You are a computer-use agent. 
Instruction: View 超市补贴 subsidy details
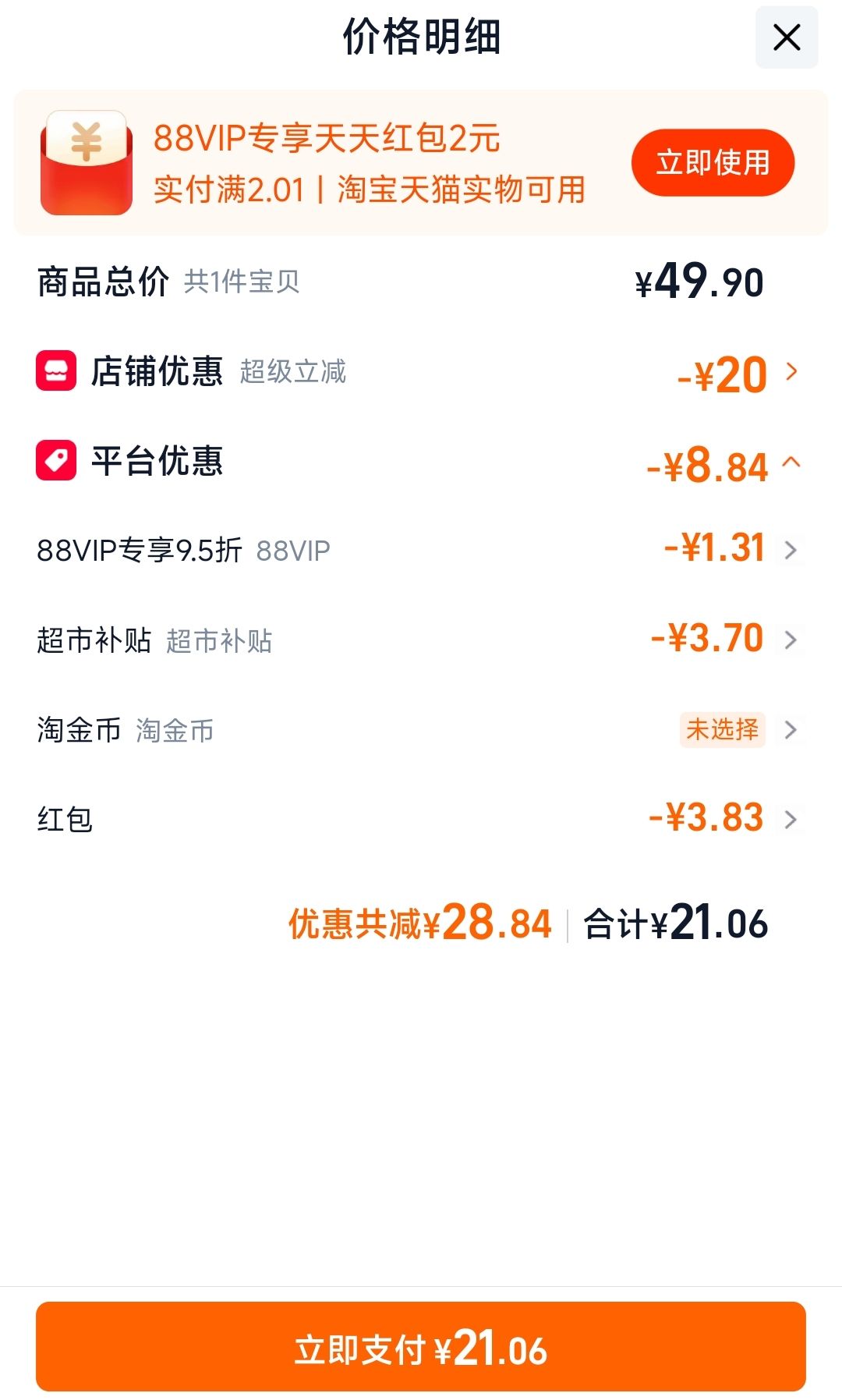421,640
